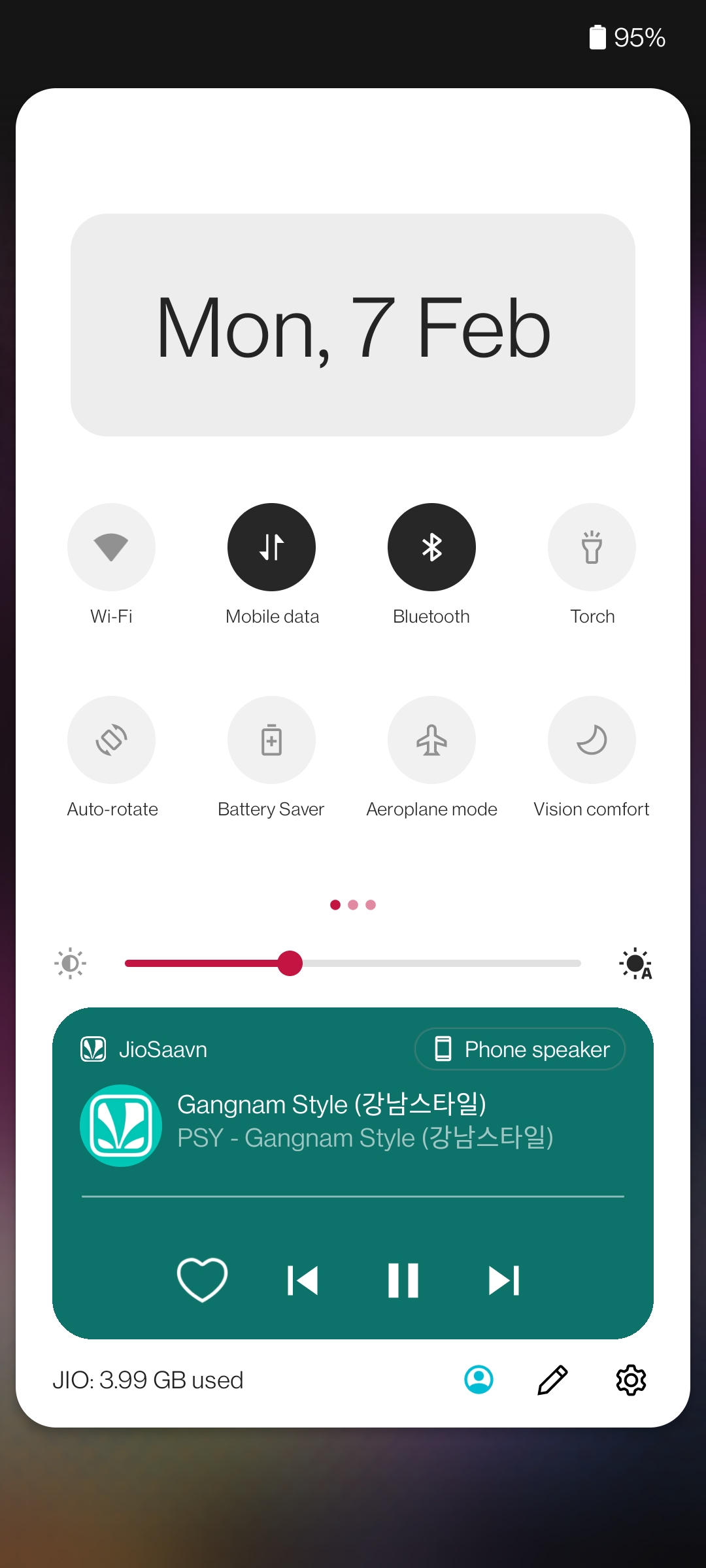The width and height of the screenshot is (706, 1568).
Task: Pause Gangnam Style playback
Action: 403,1280
